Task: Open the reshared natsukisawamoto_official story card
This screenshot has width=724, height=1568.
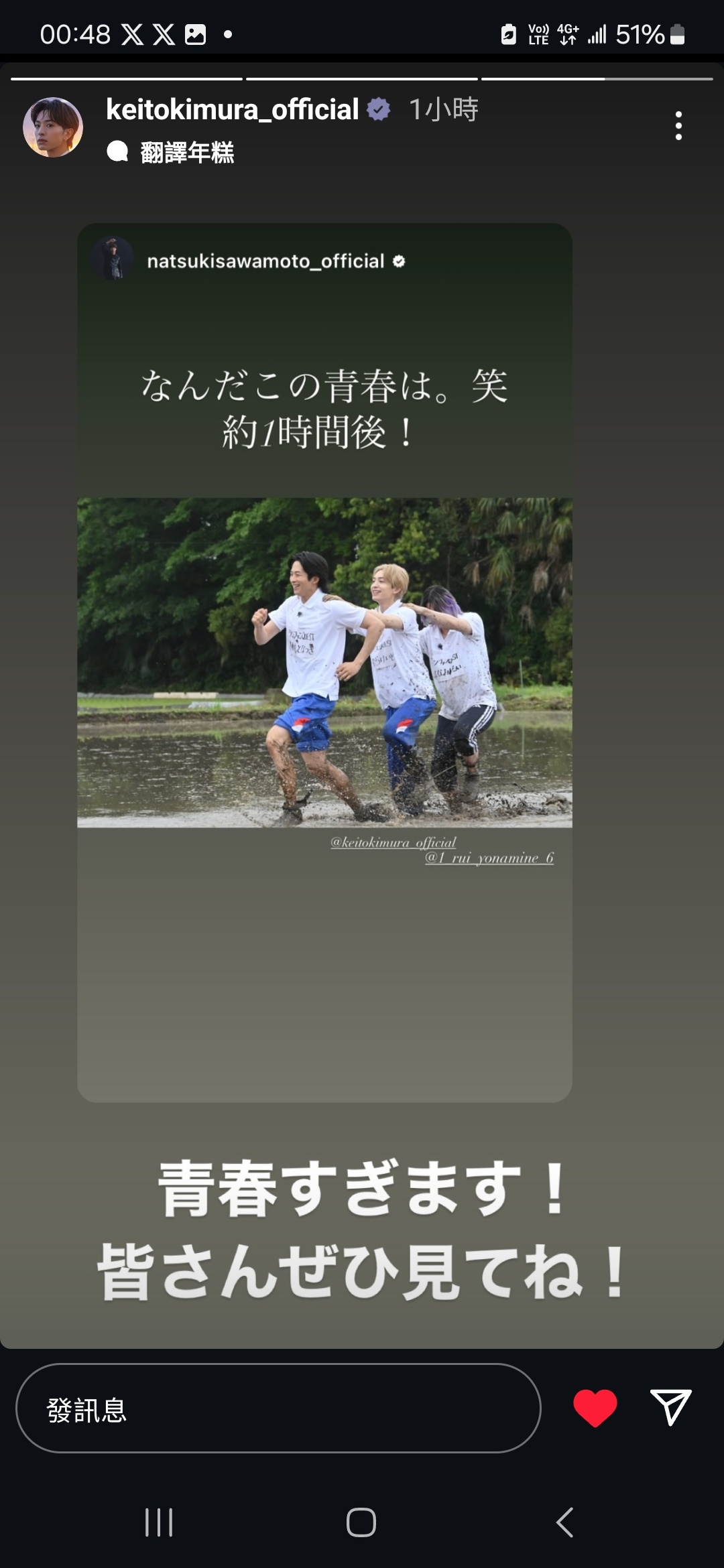Action: 324,662
